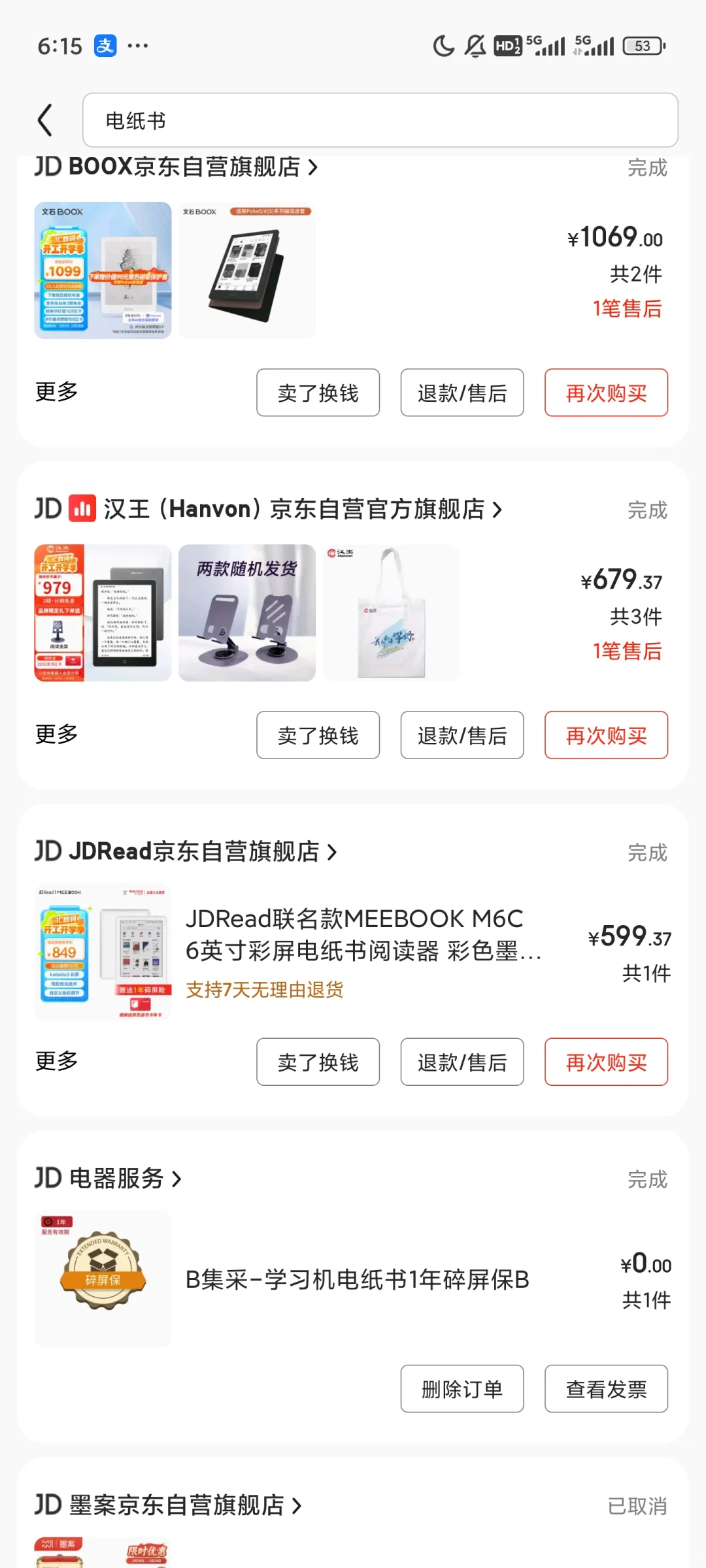Screen dimensions: 706x1568
Task: Tap 再次购买 on the JDRead order
Action: click(x=606, y=1062)
